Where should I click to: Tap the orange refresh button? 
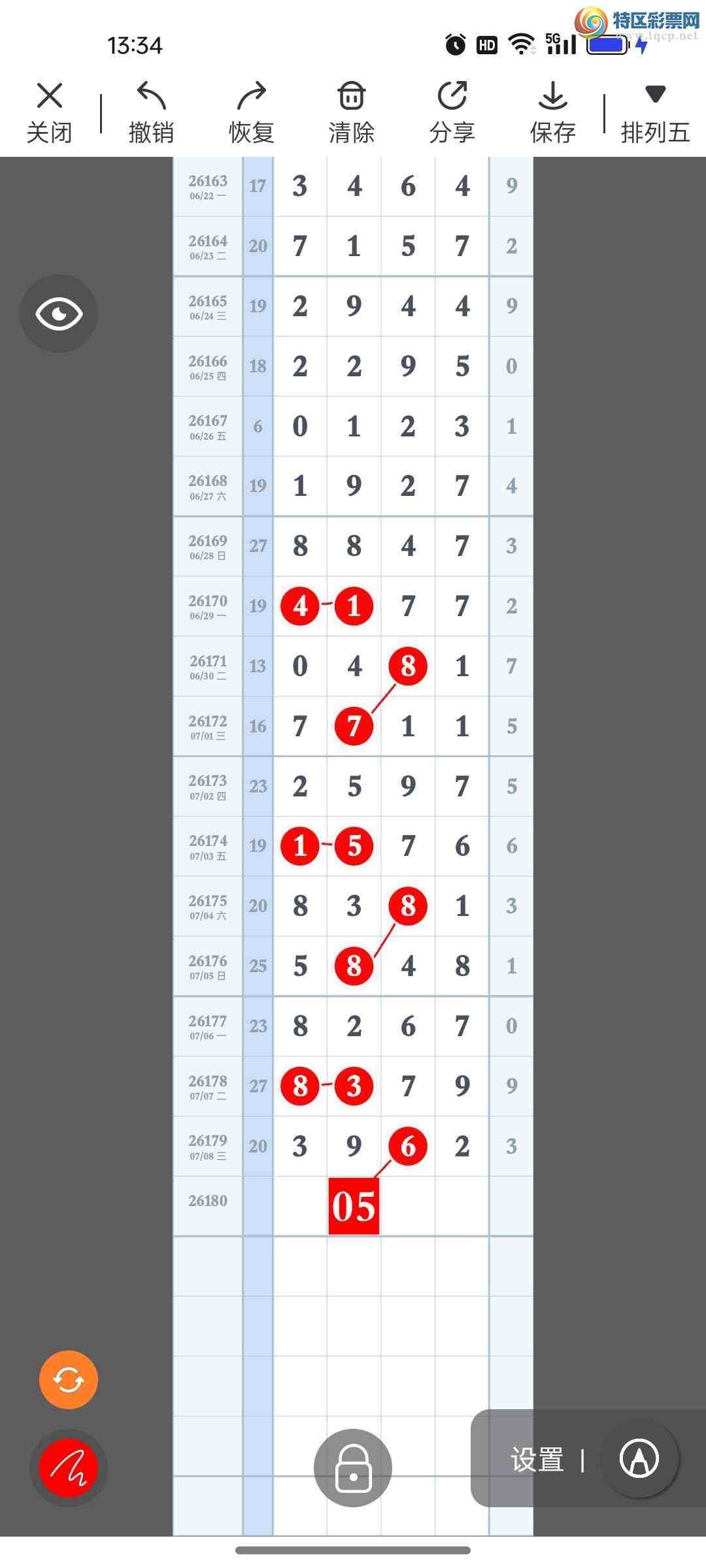pyautogui.click(x=69, y=1379)
